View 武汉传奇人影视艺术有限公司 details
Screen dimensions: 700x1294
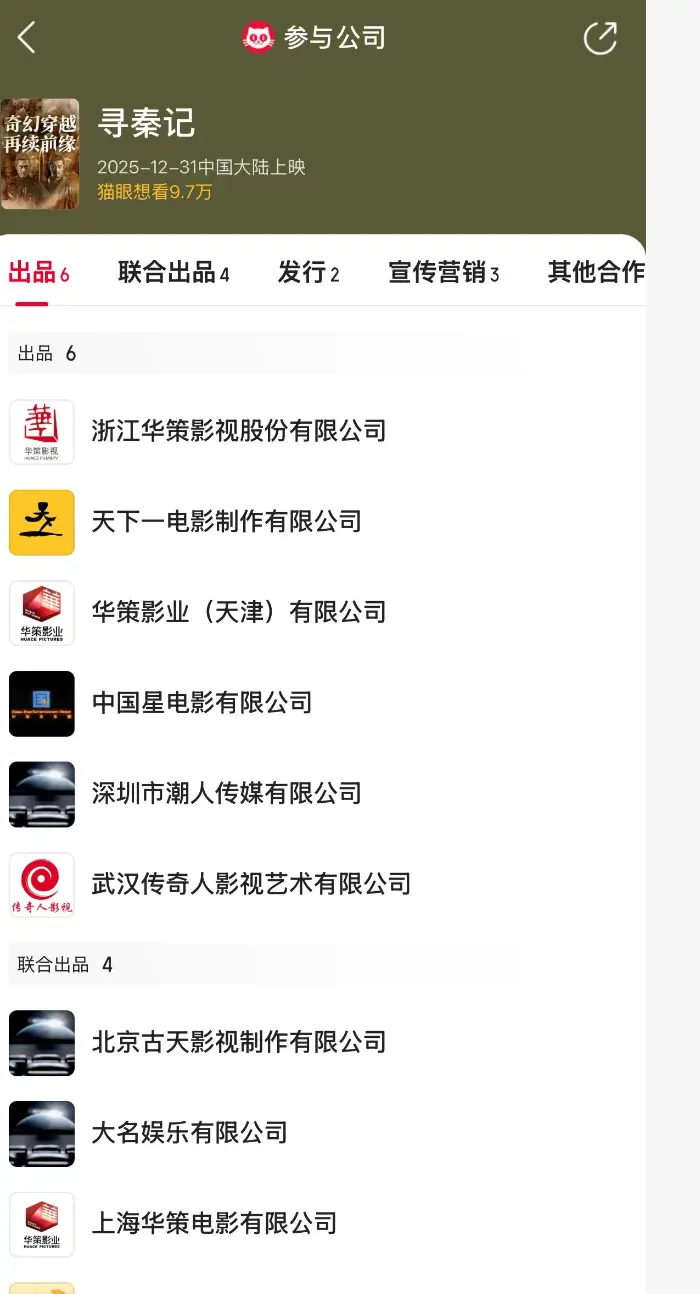[251, 884]
